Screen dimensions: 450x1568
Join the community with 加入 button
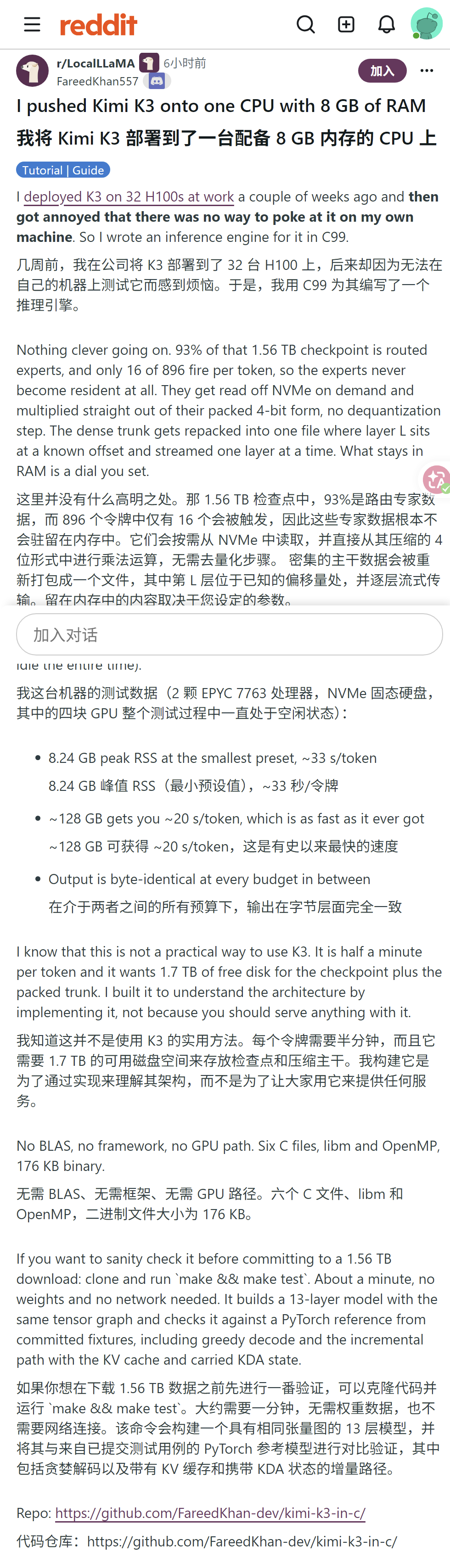coord(382,71)
